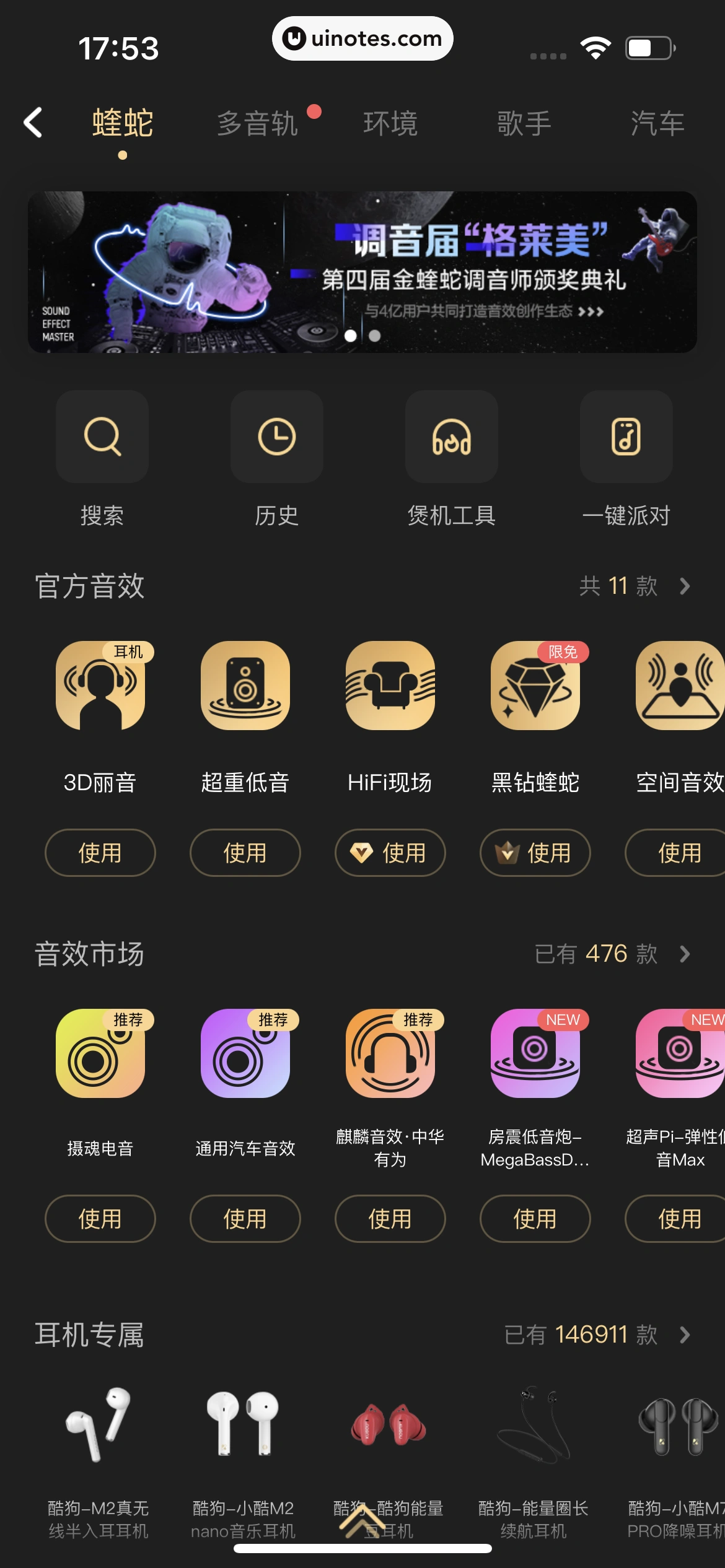Switch to the 歌手 tab
This screenshot has height=1568, width=725.
point(524,123)
